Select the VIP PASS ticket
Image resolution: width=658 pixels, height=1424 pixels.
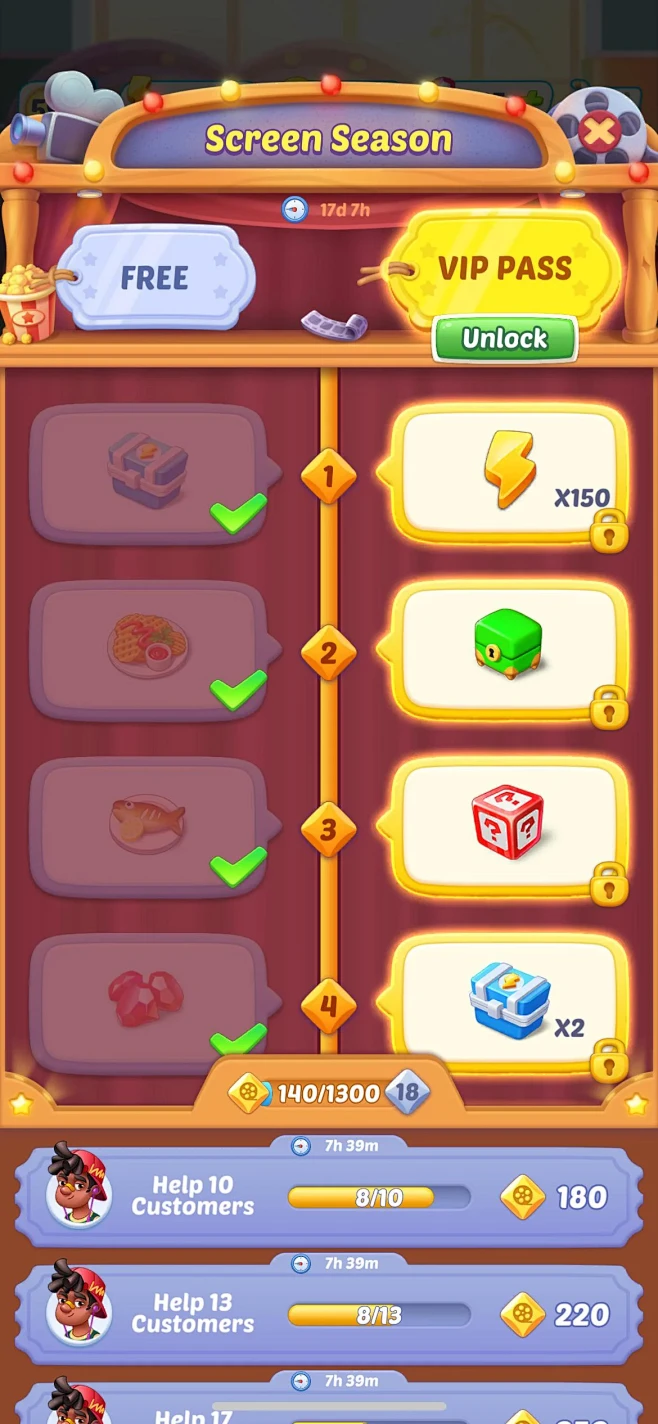point(505,268)
